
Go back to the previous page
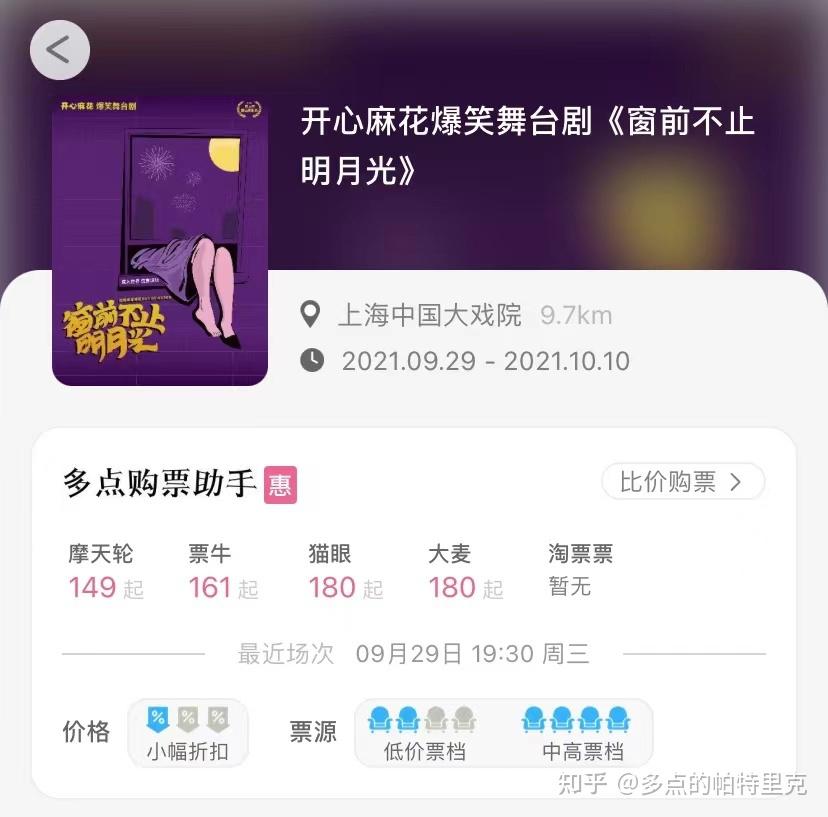pos(60,50)
